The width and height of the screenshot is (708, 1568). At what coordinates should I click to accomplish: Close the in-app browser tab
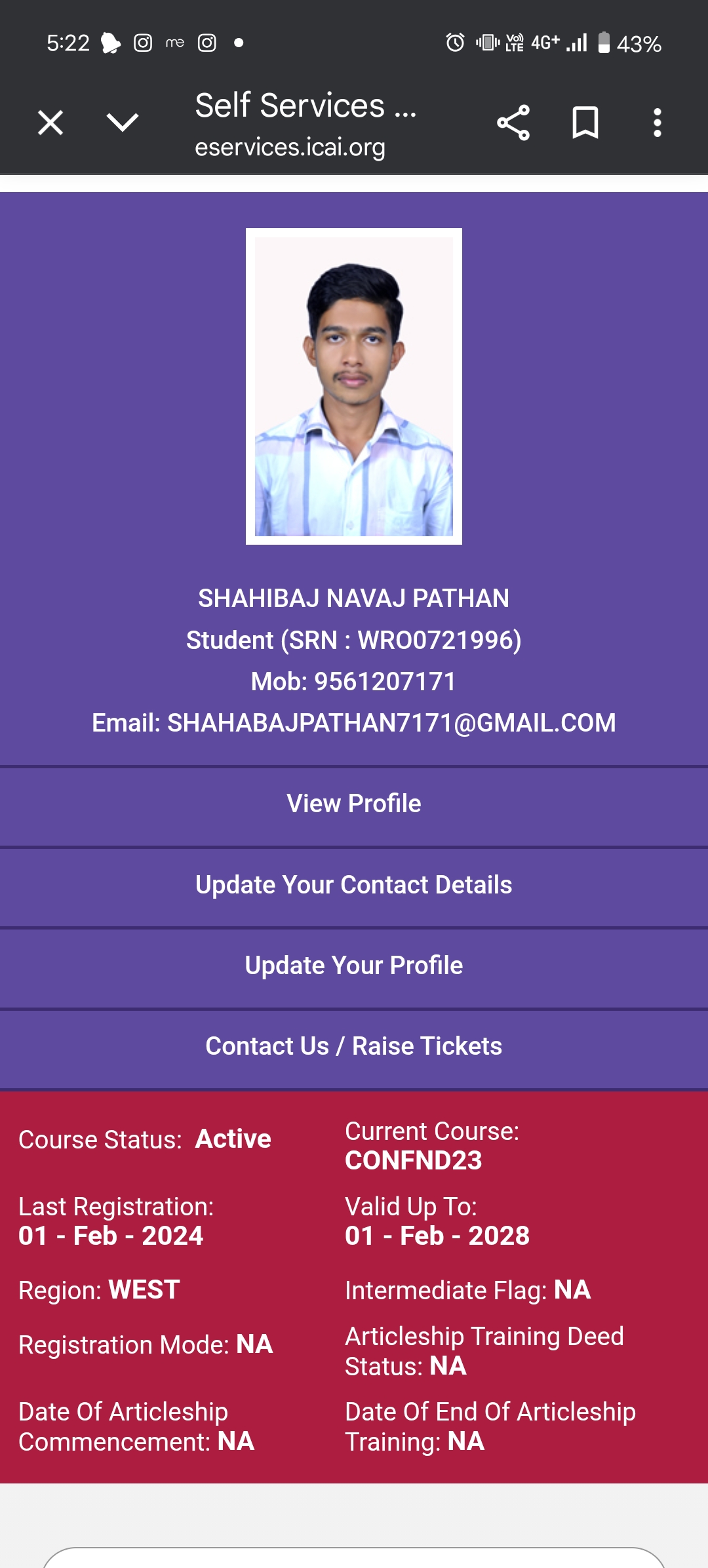click(50, 123)
